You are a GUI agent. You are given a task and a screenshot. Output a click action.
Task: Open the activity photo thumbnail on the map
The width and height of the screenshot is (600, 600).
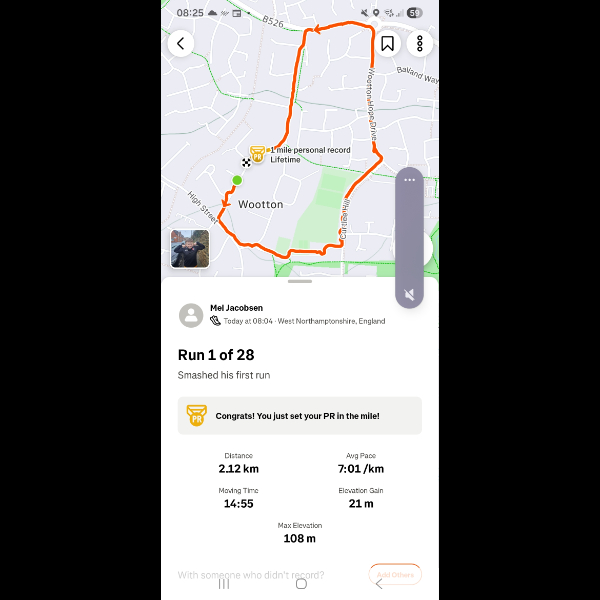pyautogui.click(x=190, y=249)
